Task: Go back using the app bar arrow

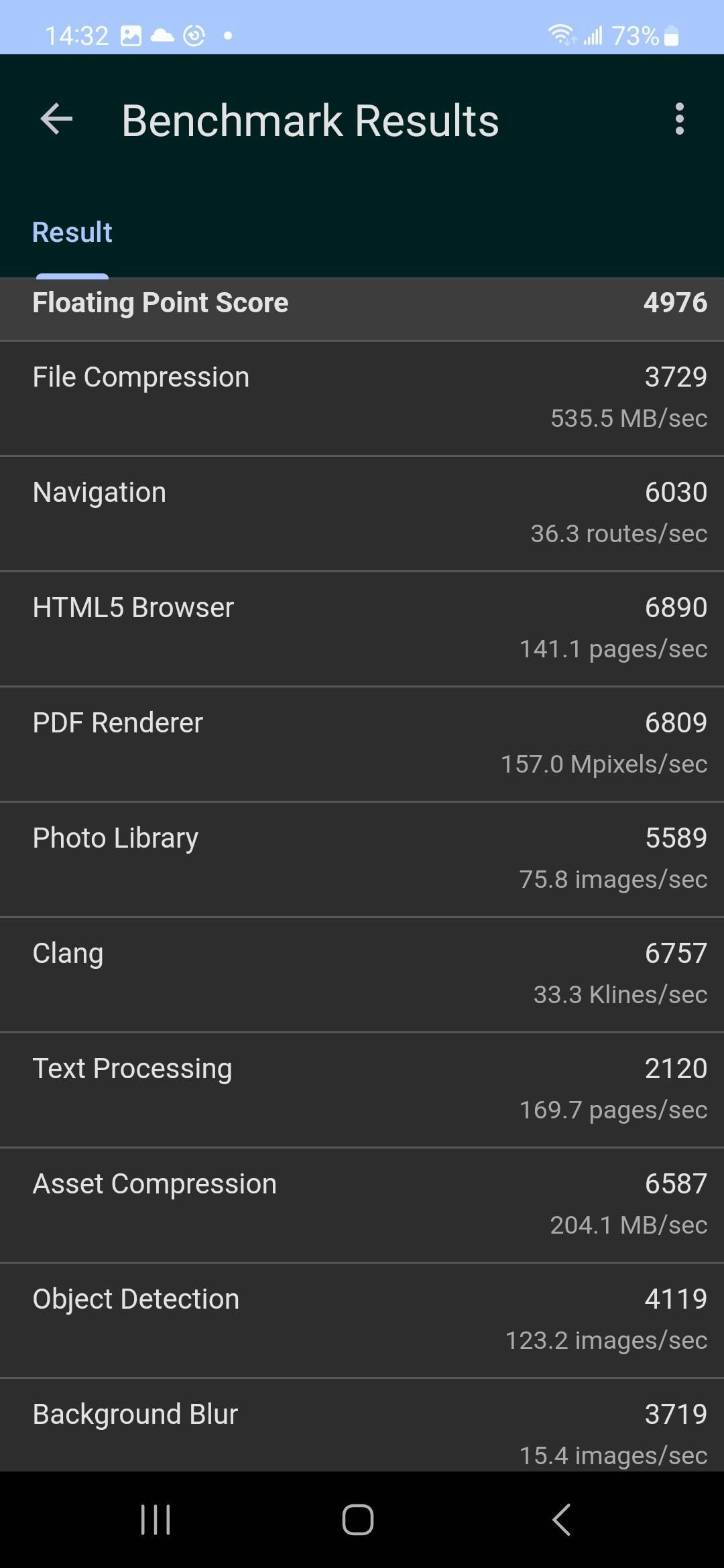Action: tap(56, 119)
